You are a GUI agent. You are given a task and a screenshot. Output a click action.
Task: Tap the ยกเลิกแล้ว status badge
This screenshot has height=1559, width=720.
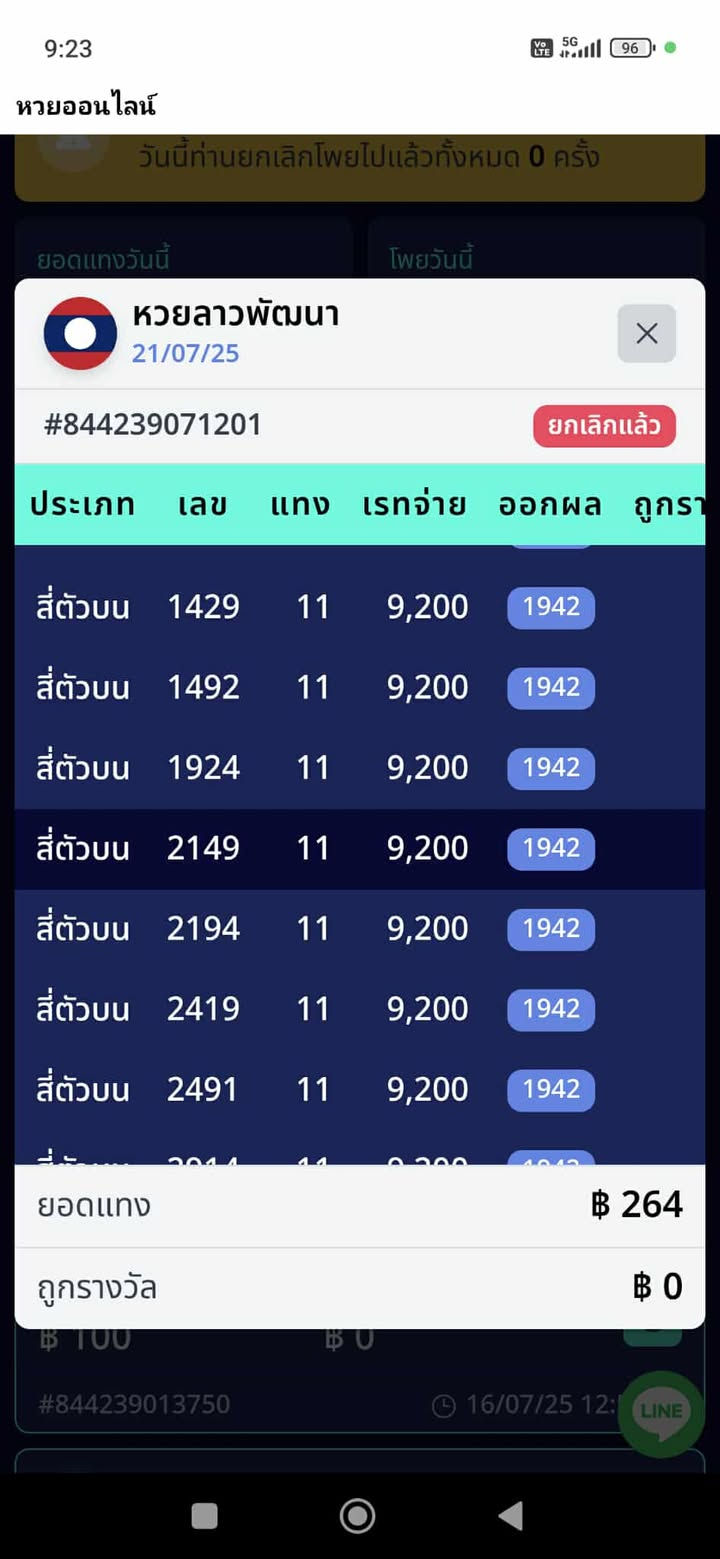[x=604, y=425]
